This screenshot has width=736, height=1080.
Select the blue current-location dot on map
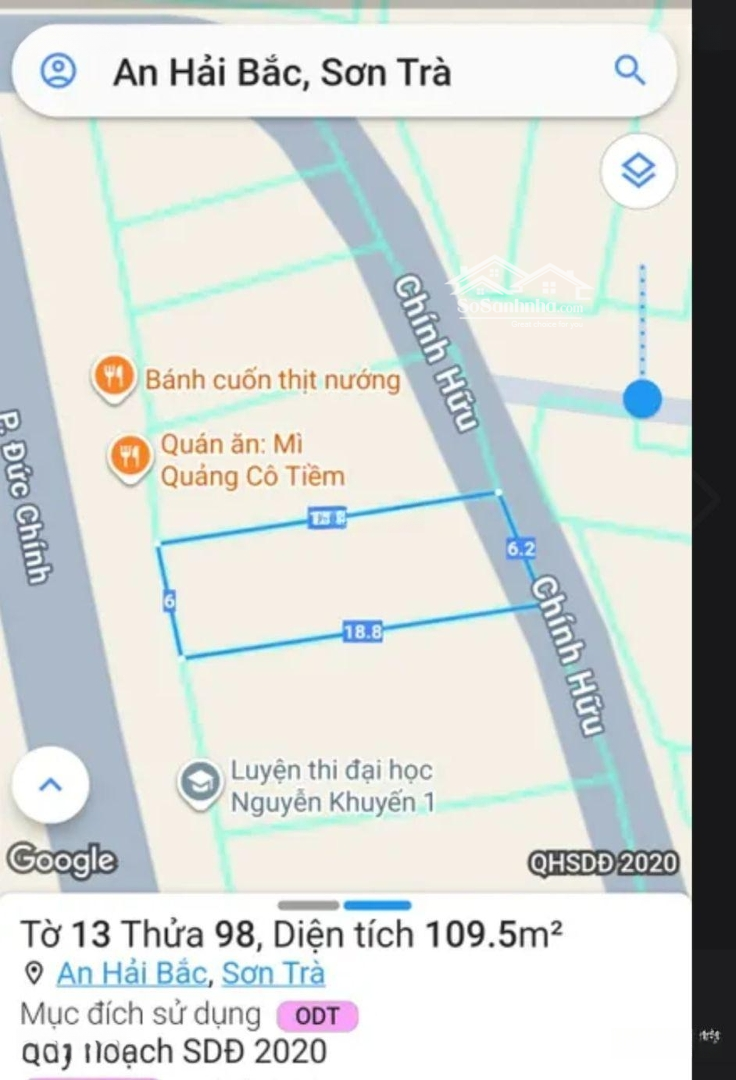pos(640,398)
